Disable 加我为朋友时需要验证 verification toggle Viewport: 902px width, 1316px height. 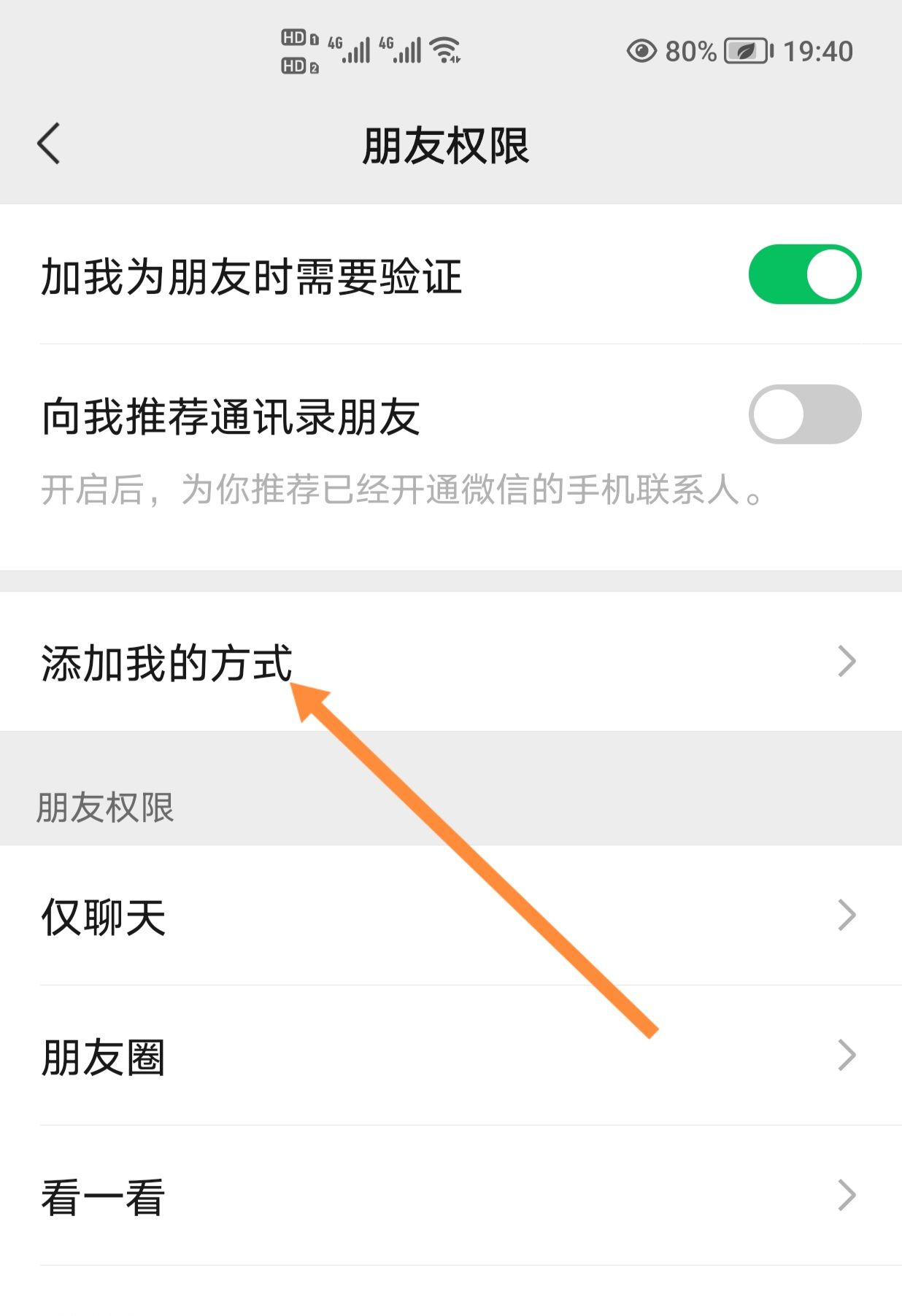(806, 274)
